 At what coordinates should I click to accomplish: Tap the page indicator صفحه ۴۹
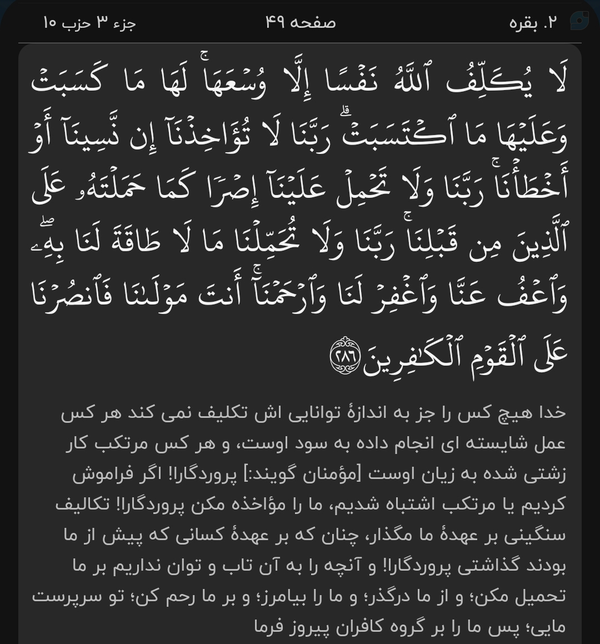coord(300,23)
